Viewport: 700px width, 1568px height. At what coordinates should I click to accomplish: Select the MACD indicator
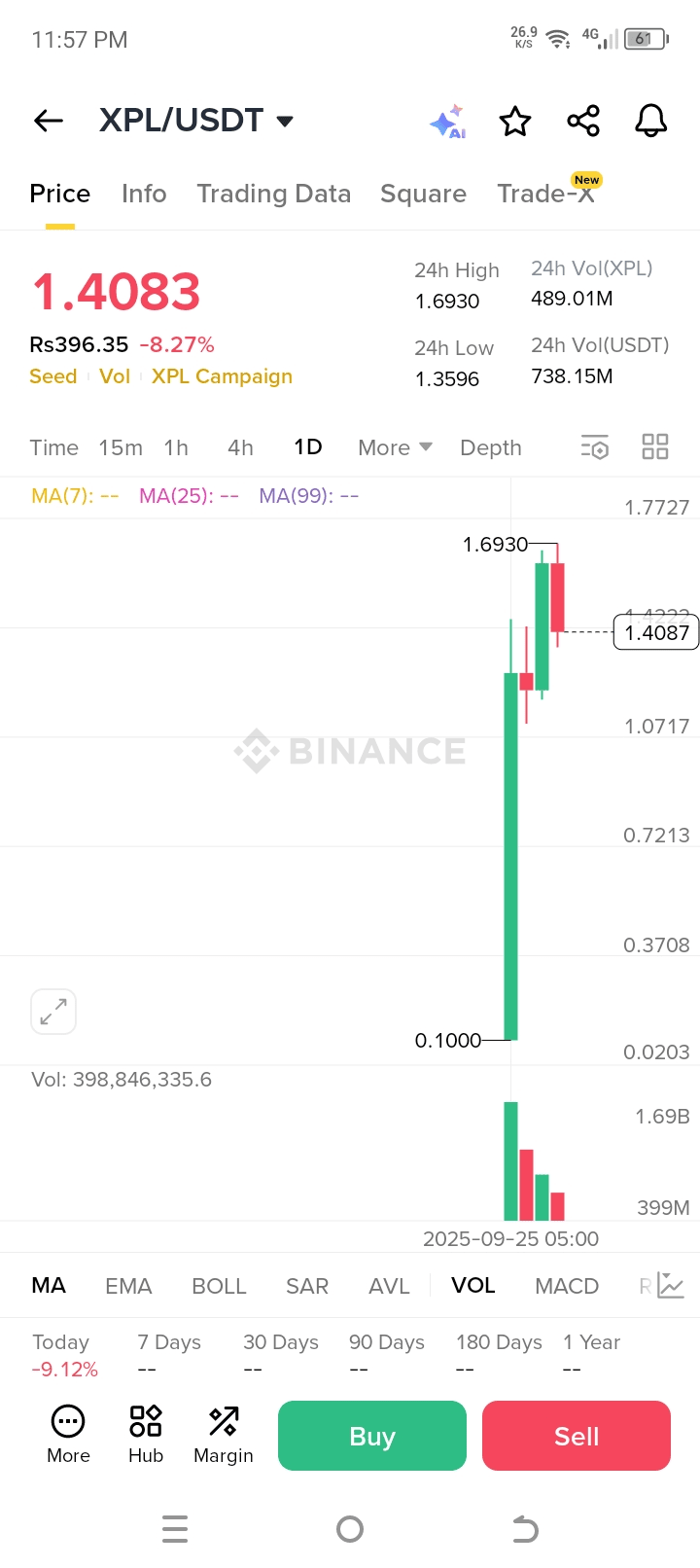(567, 1286)
